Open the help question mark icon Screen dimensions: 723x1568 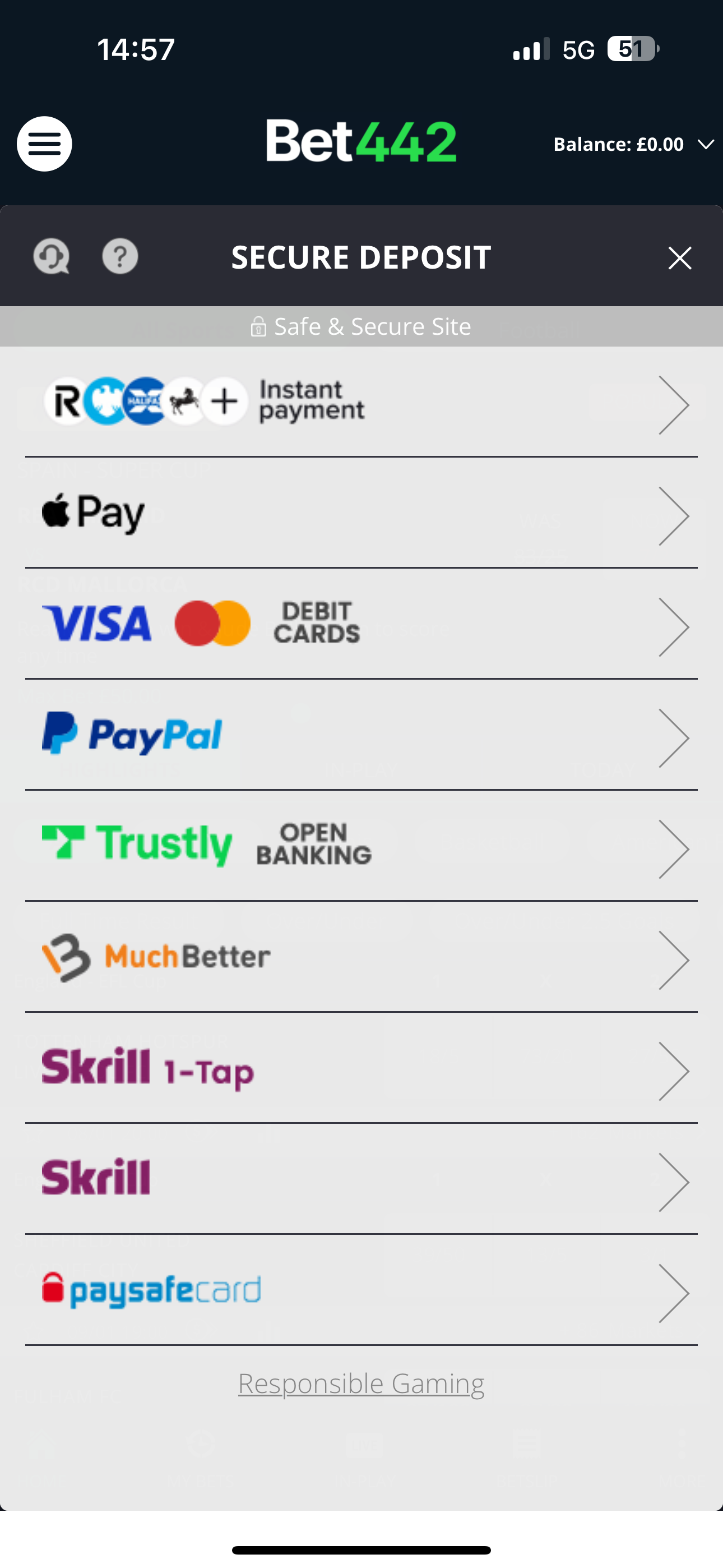120,256
